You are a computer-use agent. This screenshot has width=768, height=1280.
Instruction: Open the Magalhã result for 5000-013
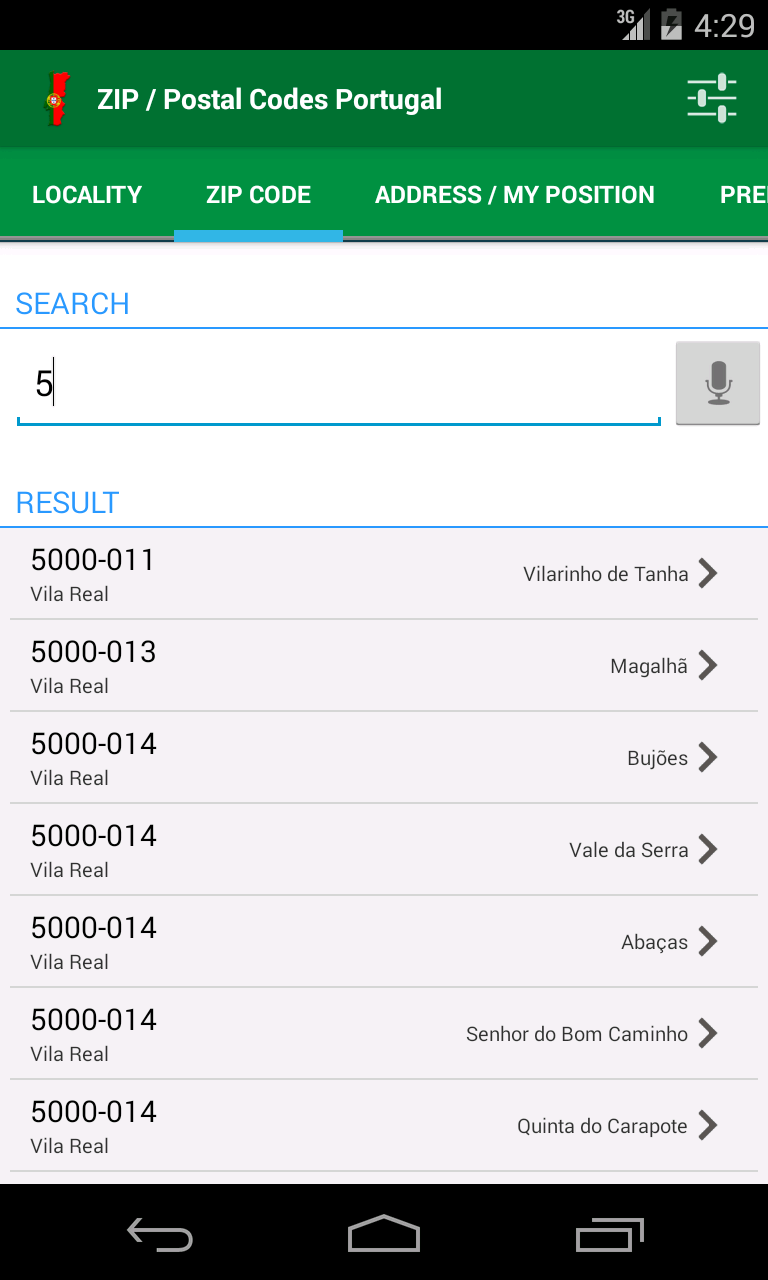[x=384, y=666]
